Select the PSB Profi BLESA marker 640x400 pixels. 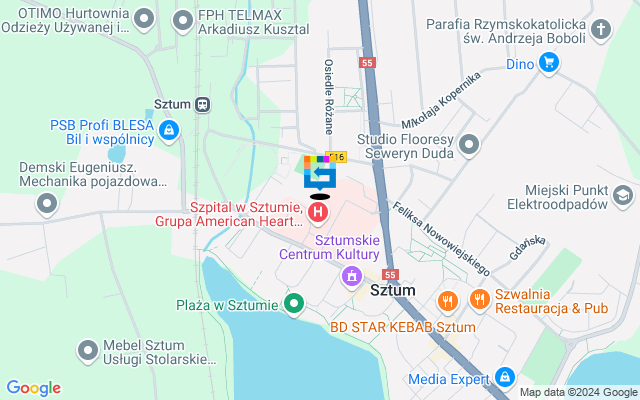click(x=170, y=130)
